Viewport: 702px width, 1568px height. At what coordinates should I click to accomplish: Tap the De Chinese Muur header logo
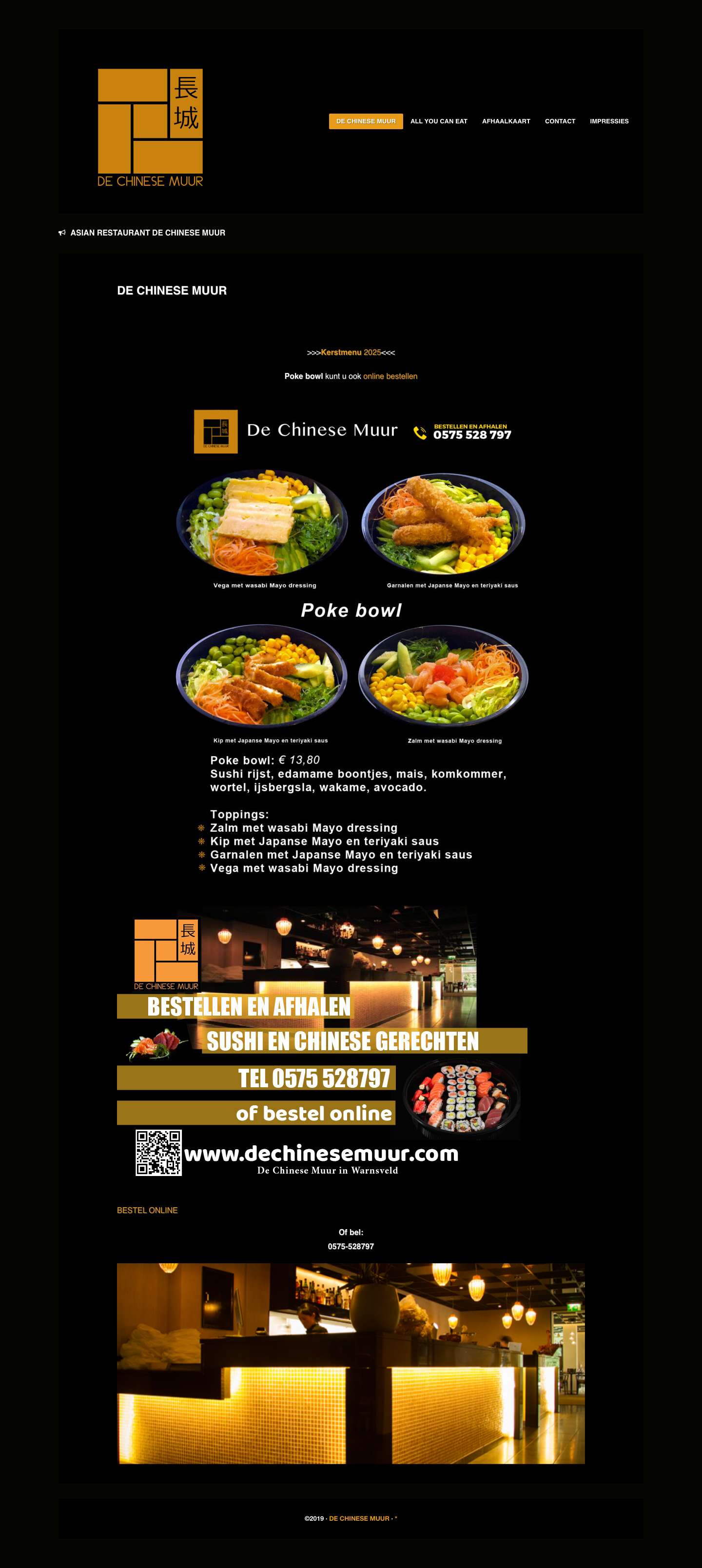pos(150,127)
